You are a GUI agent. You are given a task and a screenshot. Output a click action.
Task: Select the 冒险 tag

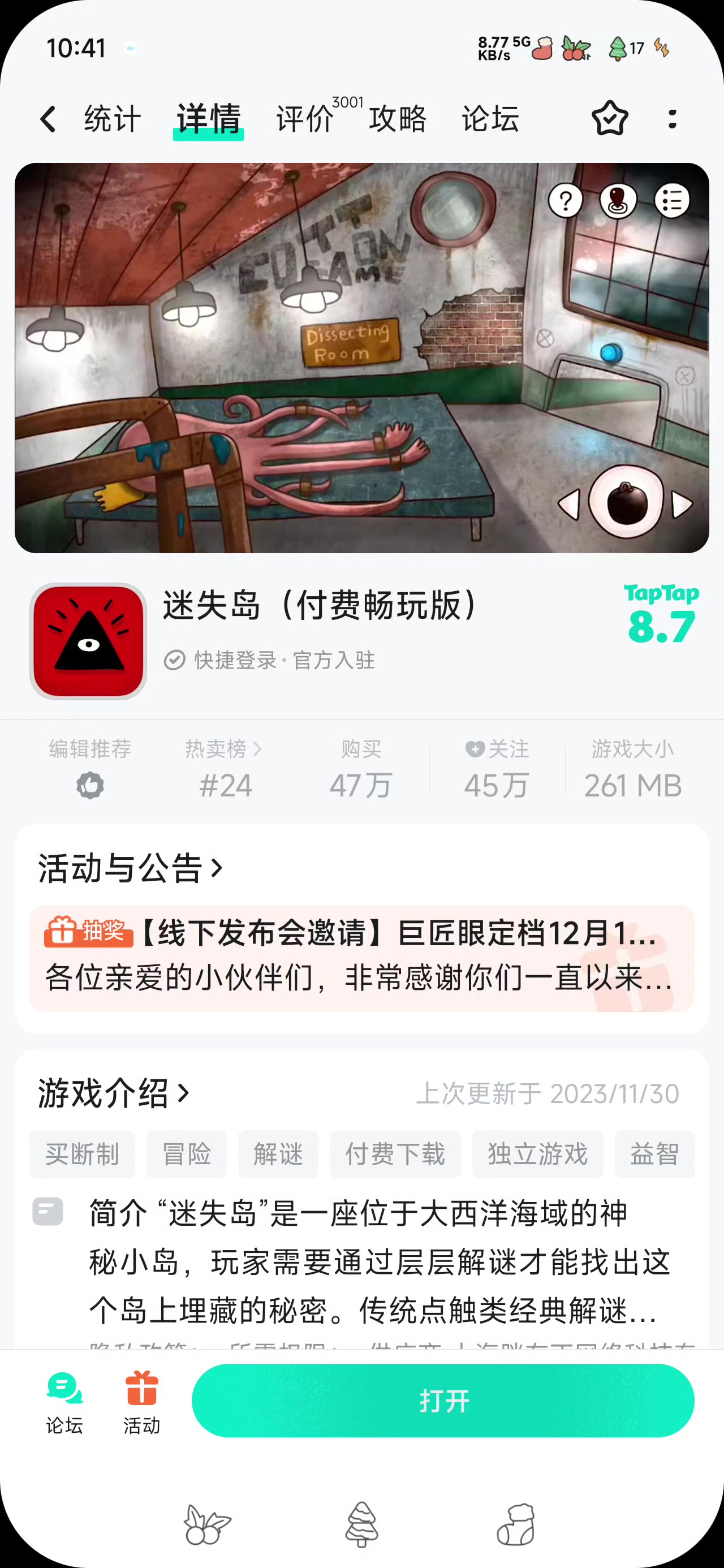point(186,1154)
